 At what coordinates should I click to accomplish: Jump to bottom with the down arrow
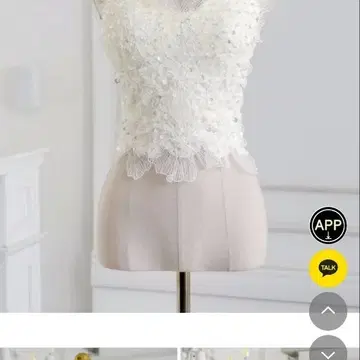(328, 348)
